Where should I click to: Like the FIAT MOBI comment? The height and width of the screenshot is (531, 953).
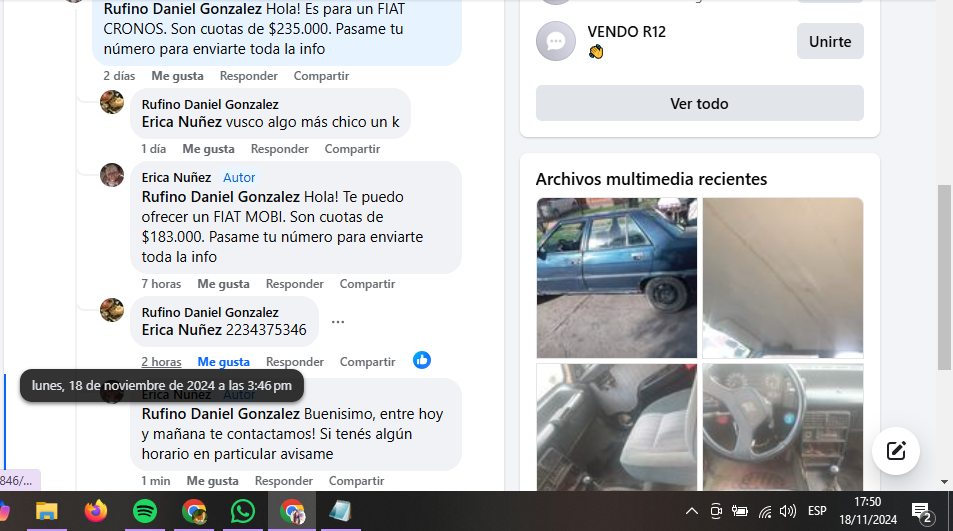(x=223, y=284)
